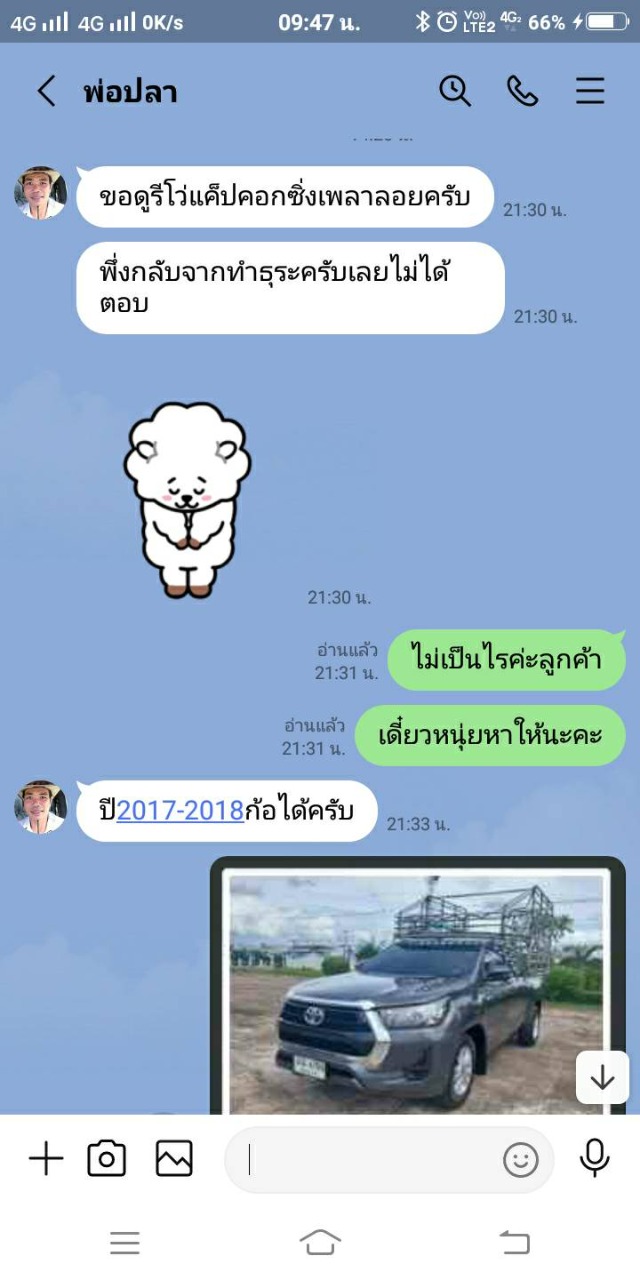The image size is (640, 1280).
Task: Launch the camera to take a photo
Action: pyautogui.click(x=107, y=1159)
